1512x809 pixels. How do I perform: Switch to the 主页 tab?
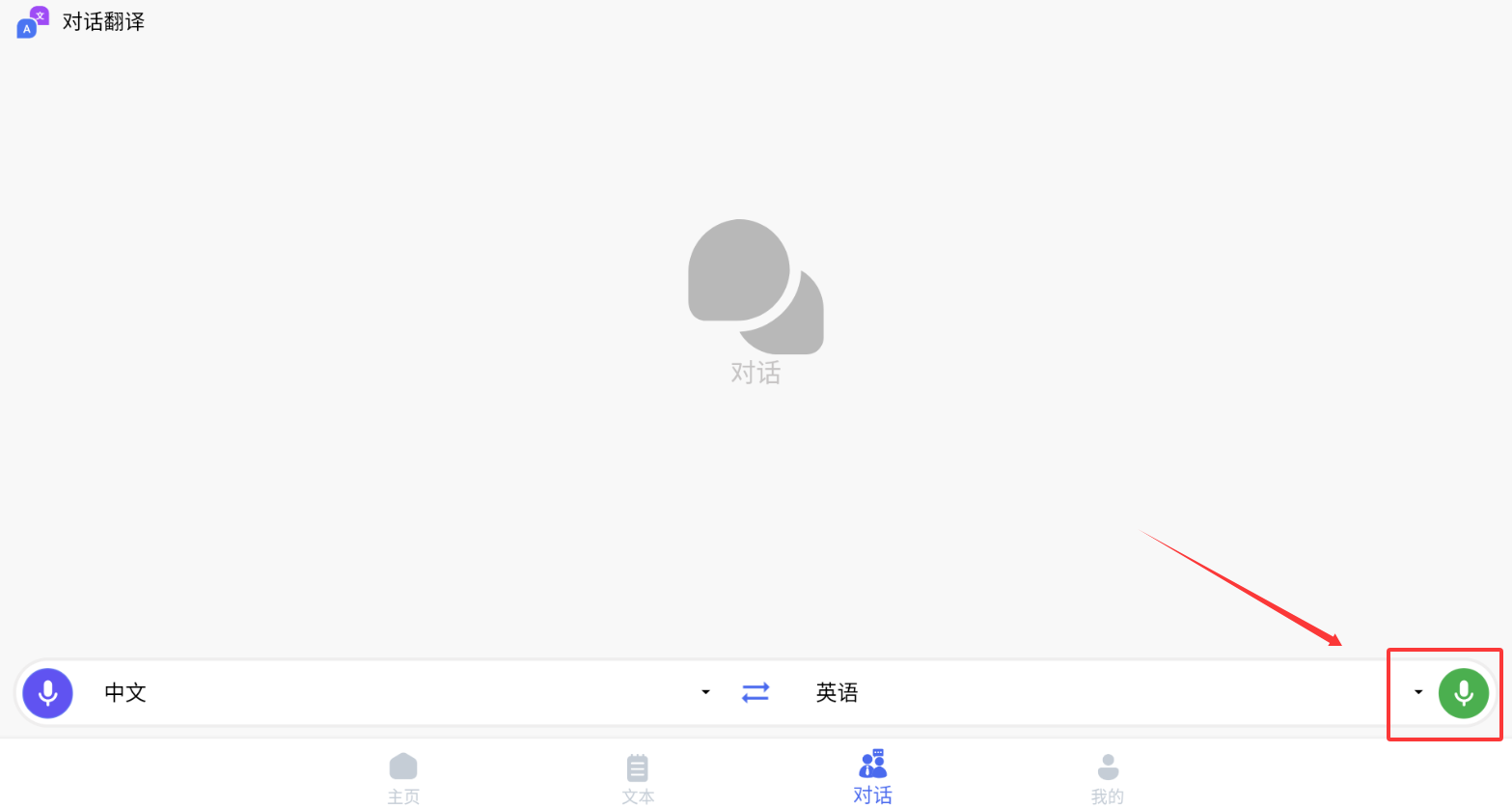[403, 778]
